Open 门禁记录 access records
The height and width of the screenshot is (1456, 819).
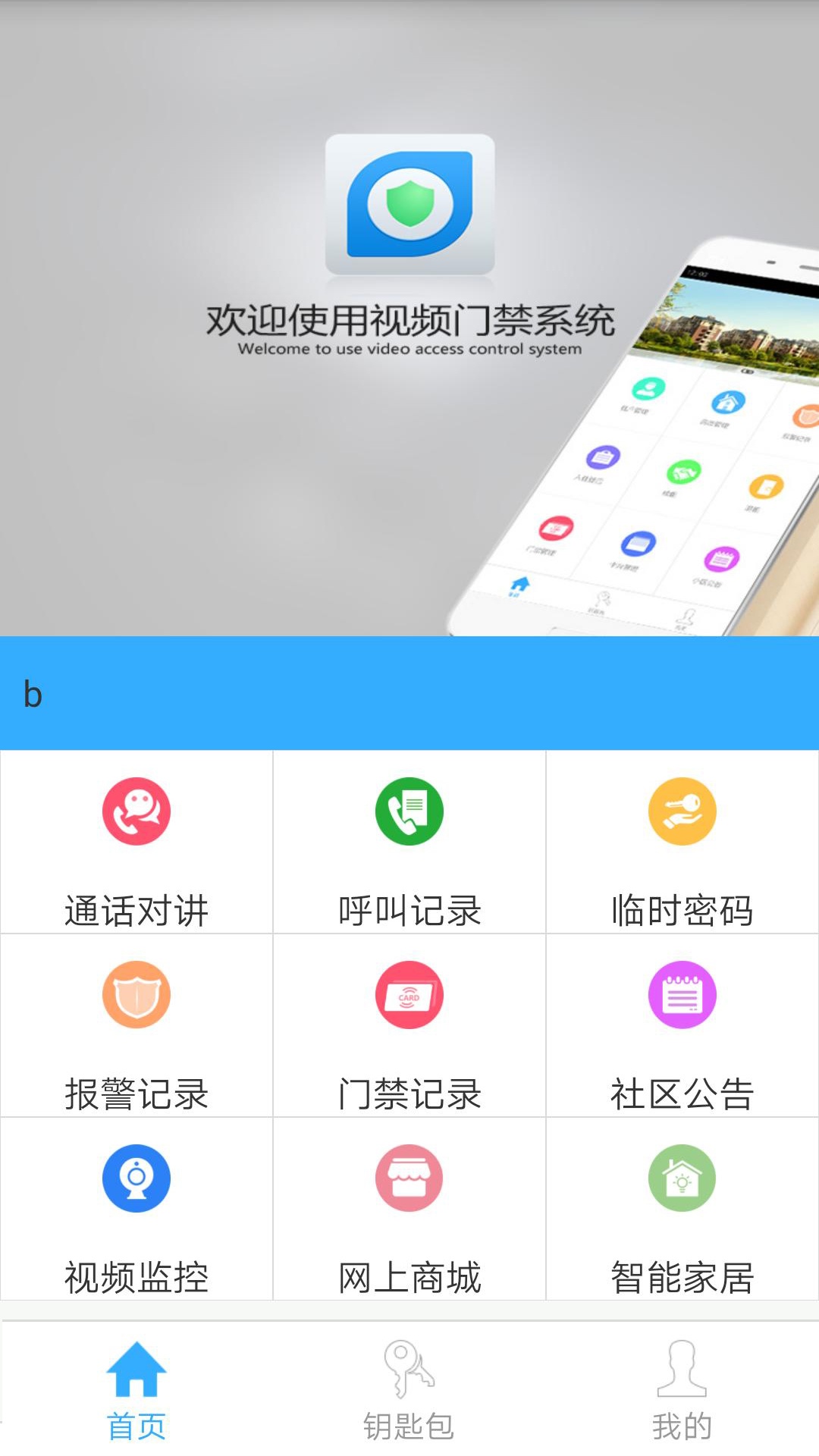[409, 1025]
